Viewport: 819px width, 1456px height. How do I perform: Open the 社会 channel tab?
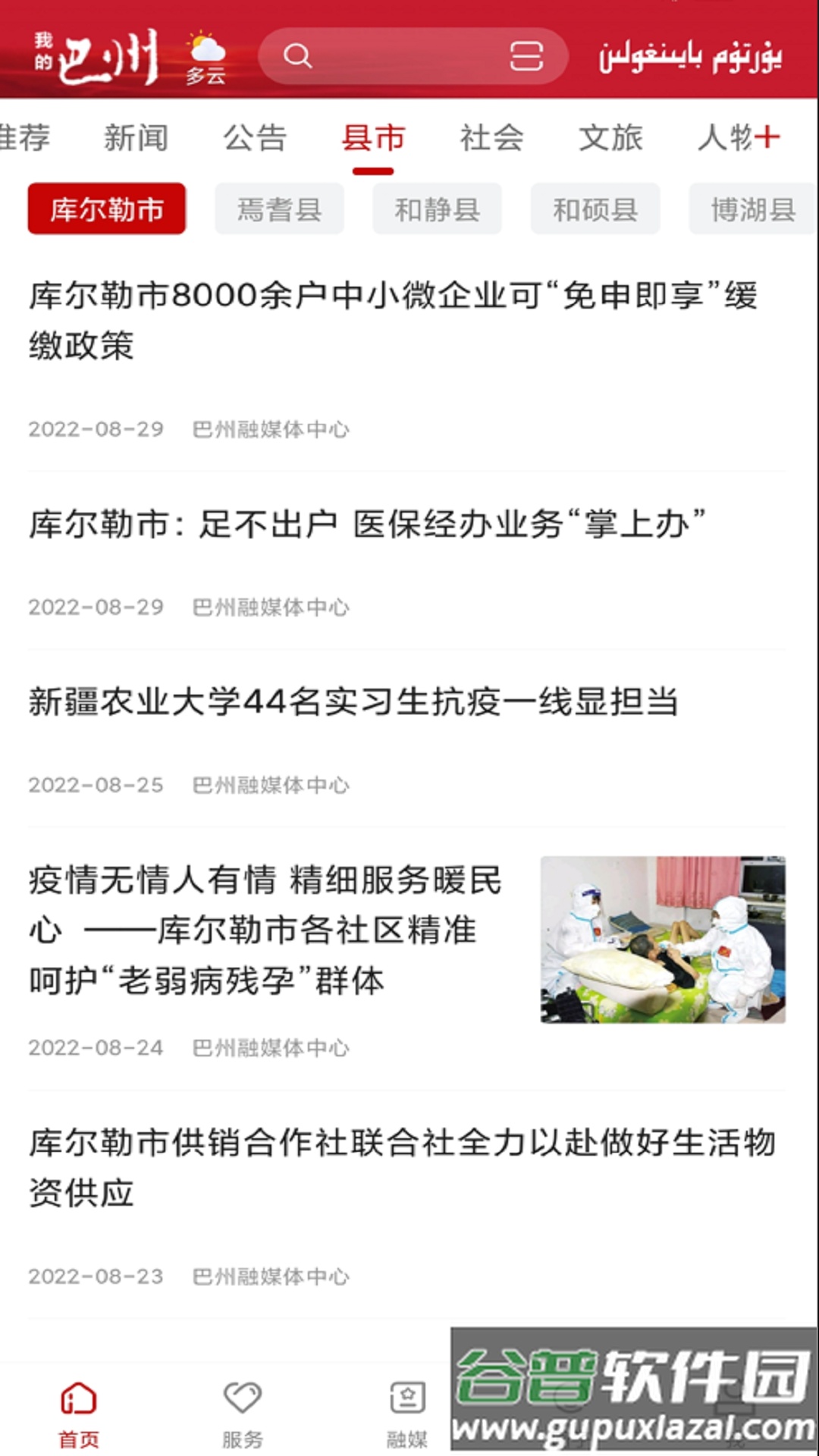click(491, 138)
